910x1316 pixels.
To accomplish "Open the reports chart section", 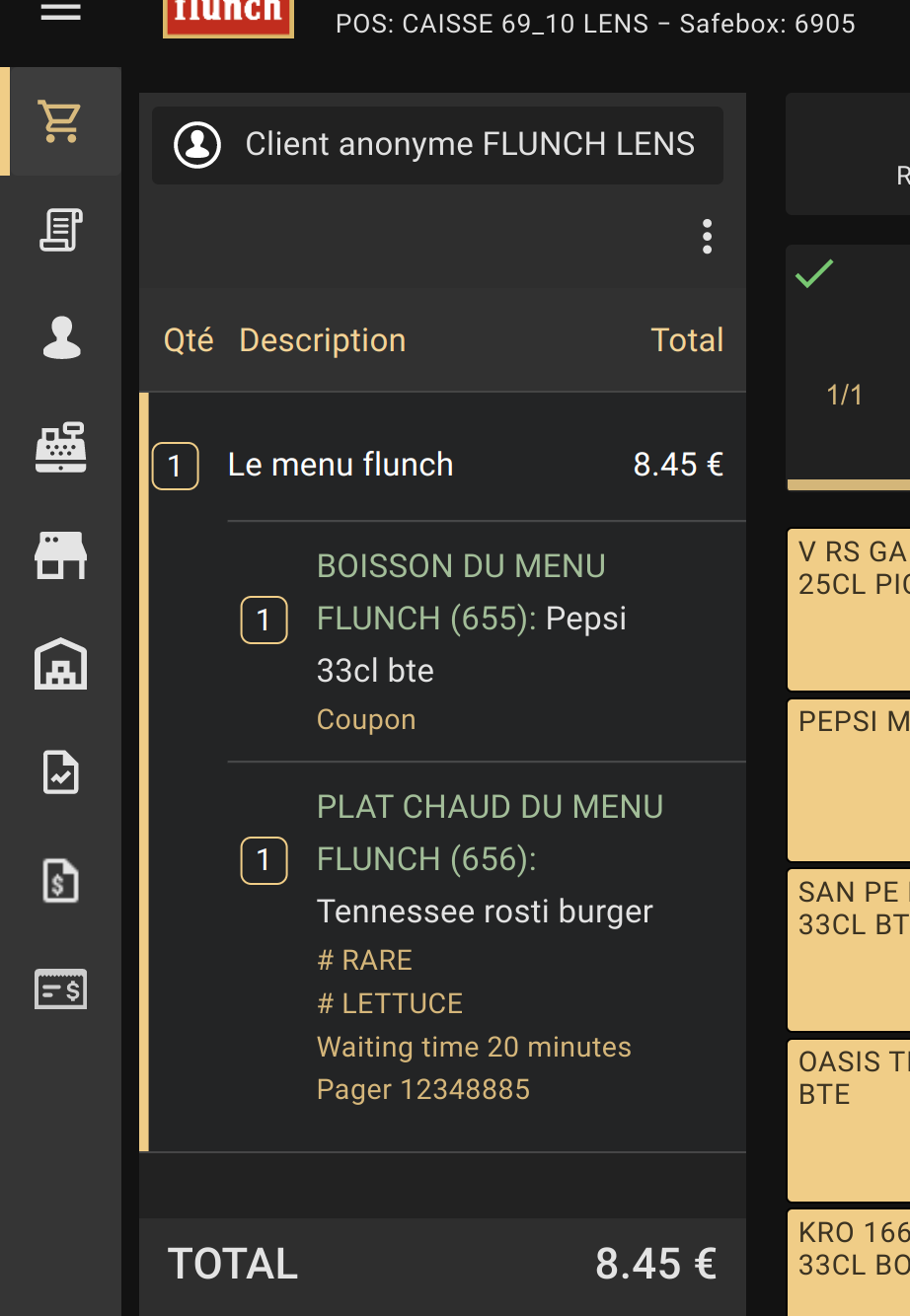I will pos(60,772).
